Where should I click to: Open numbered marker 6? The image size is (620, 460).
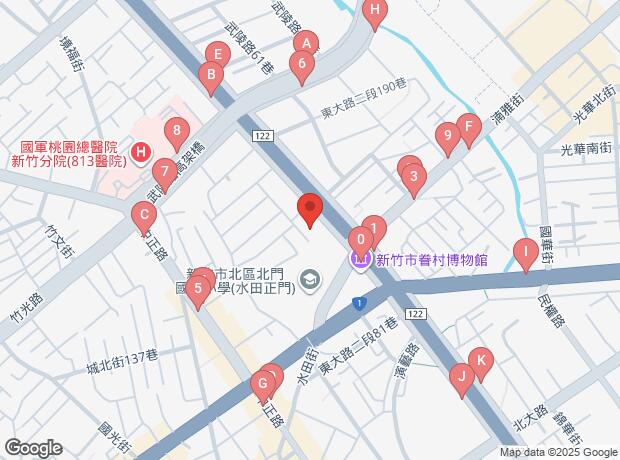tap(302, 65)
